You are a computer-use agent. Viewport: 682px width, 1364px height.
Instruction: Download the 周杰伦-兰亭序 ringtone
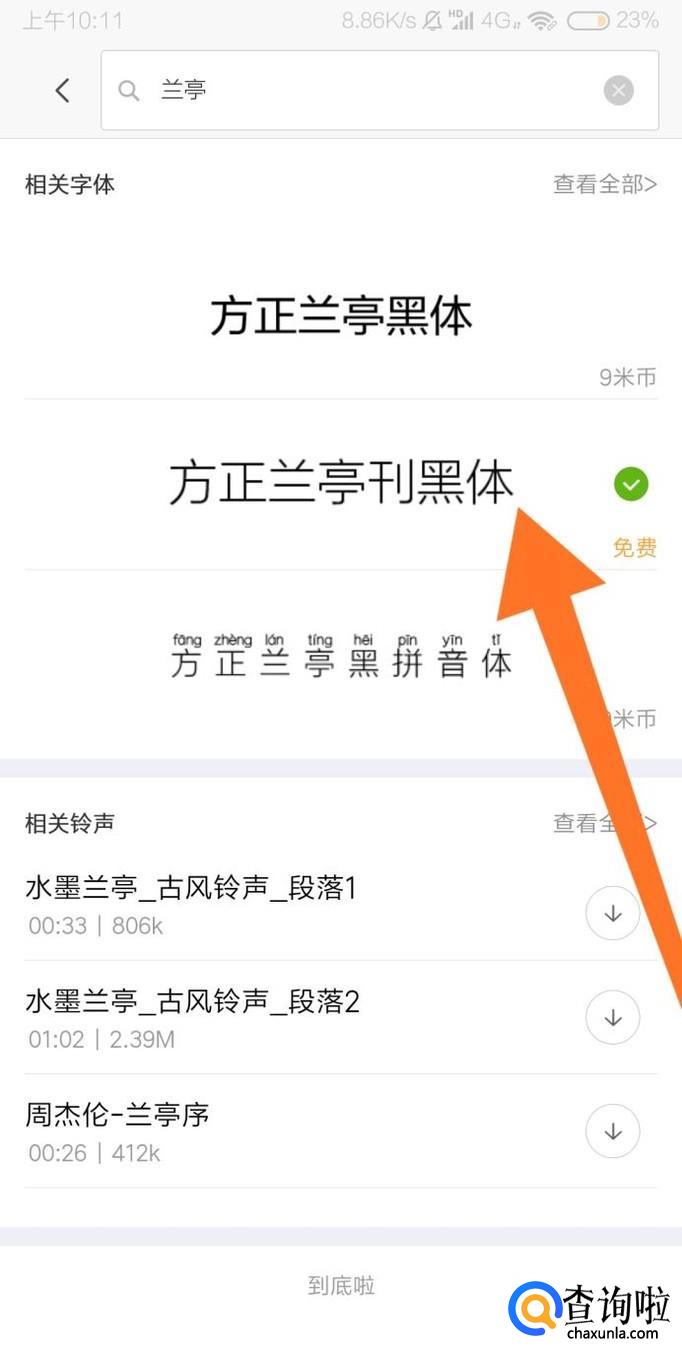click(x=612, y=1131)
